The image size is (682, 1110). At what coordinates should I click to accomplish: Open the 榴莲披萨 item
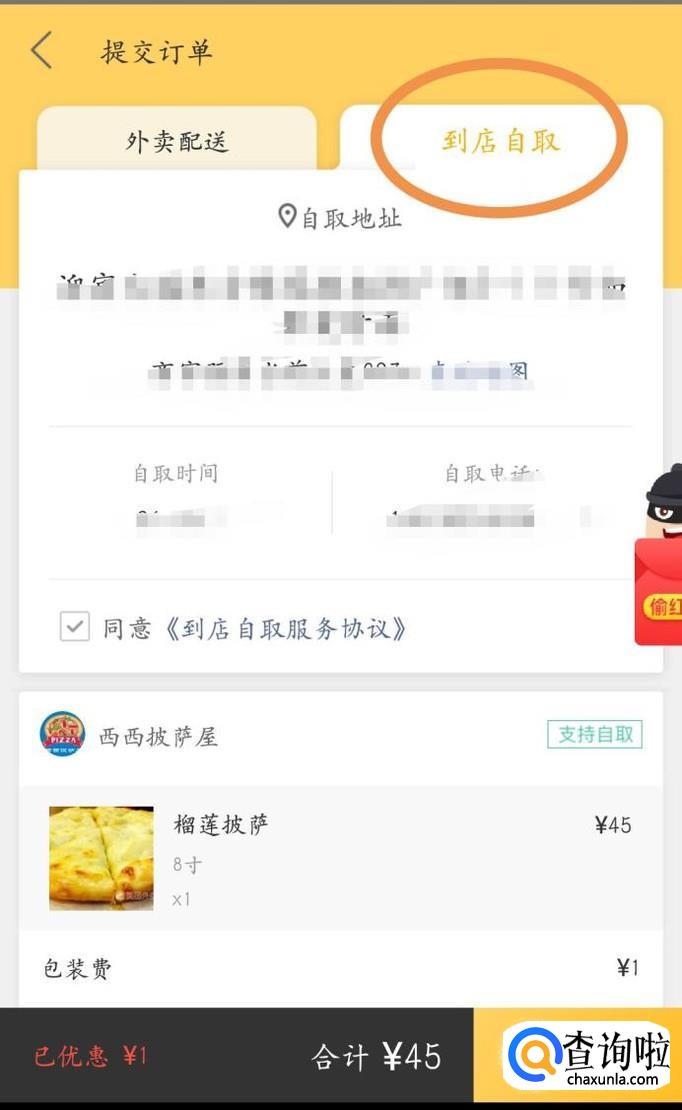220,826
